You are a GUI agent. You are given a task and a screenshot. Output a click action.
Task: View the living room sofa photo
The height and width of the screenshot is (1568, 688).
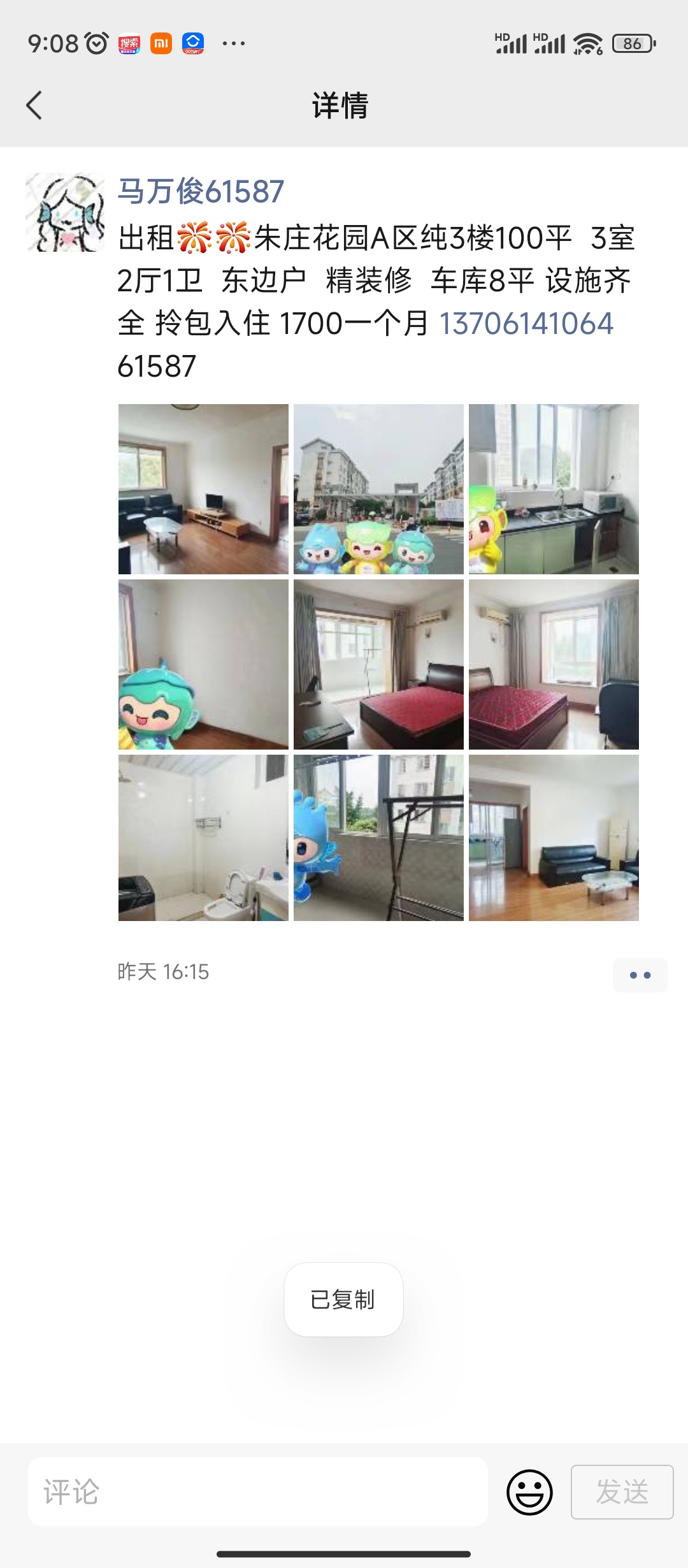[554, 838]
